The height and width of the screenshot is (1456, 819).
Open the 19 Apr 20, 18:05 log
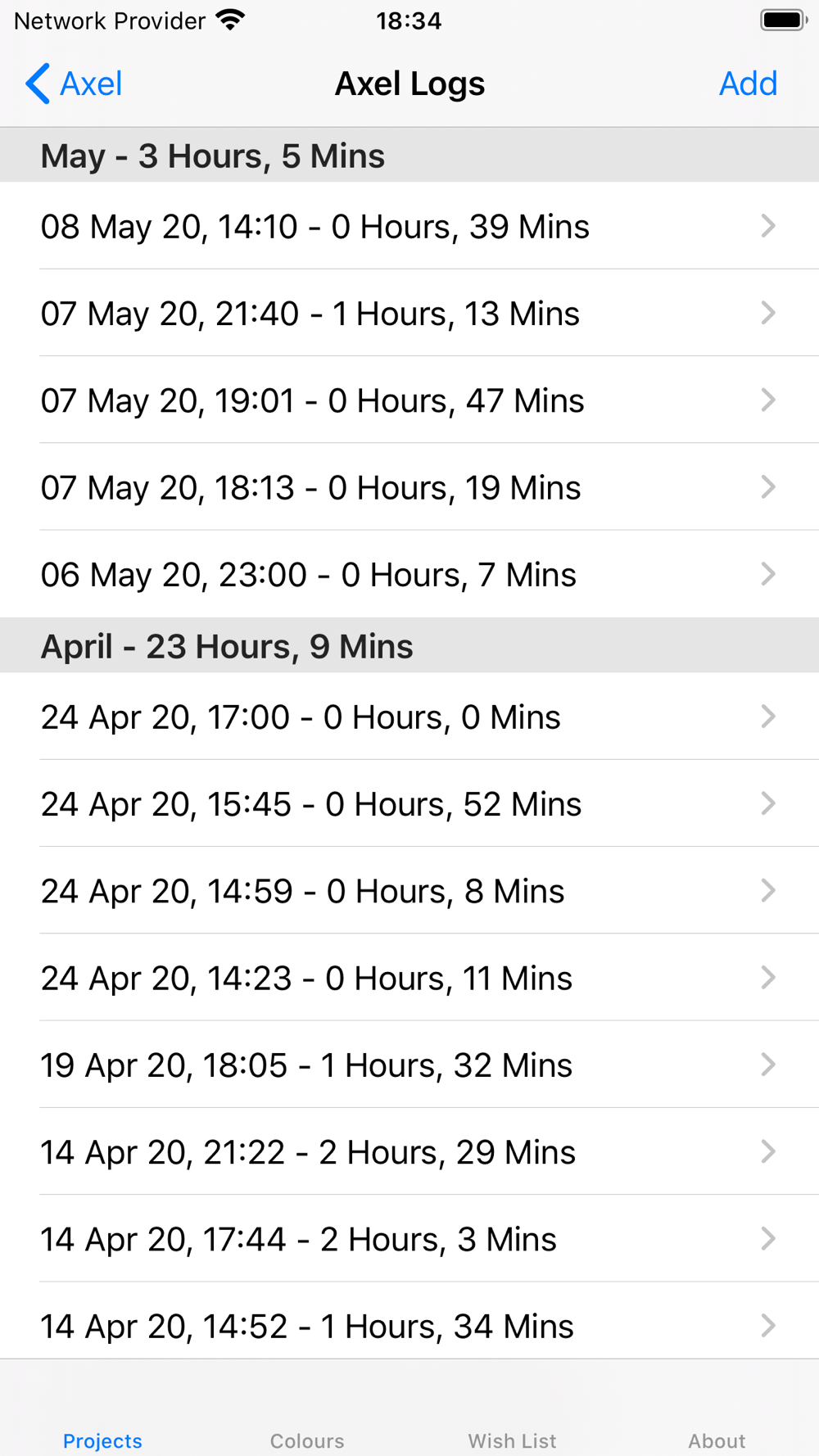click(409, 1065)
